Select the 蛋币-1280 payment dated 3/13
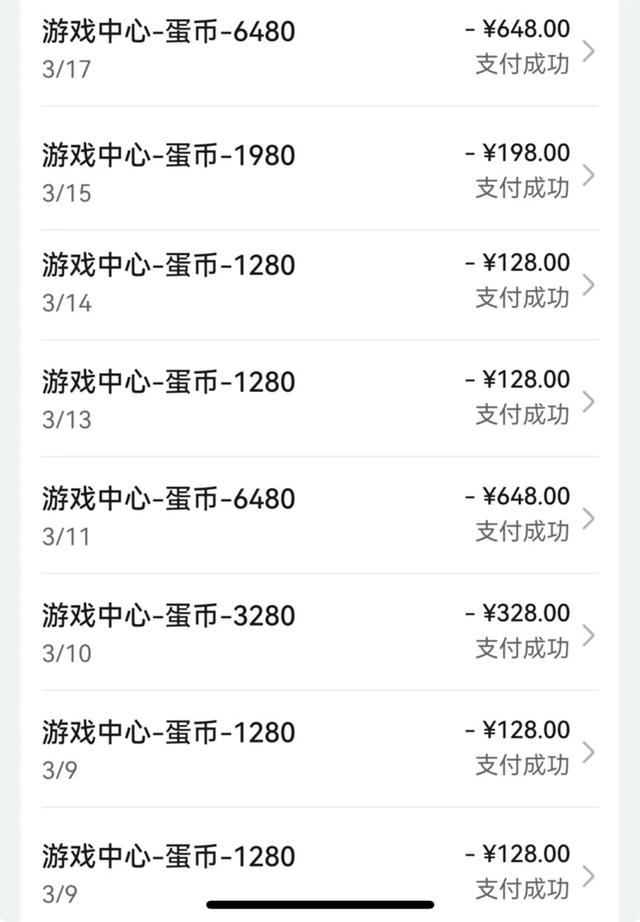Viewport: 640px width, 922px height. click(318, 398)
